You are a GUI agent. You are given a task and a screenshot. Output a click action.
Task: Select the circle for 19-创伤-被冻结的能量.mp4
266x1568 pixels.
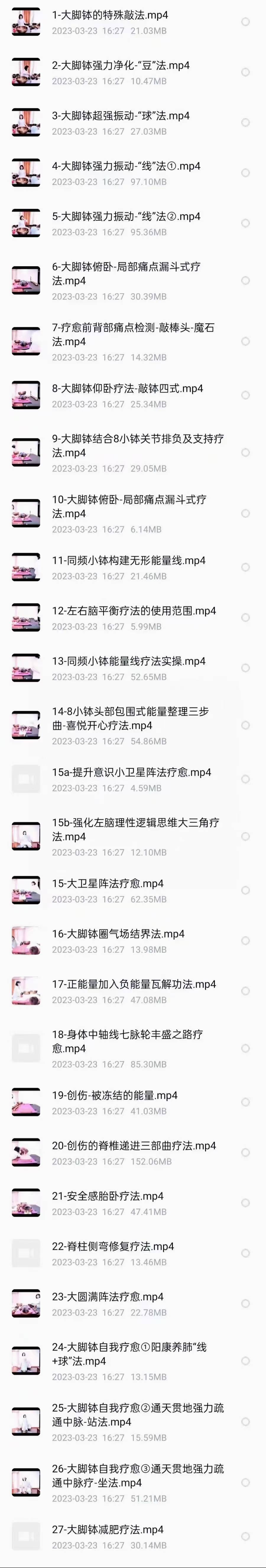pos(245,1102)
